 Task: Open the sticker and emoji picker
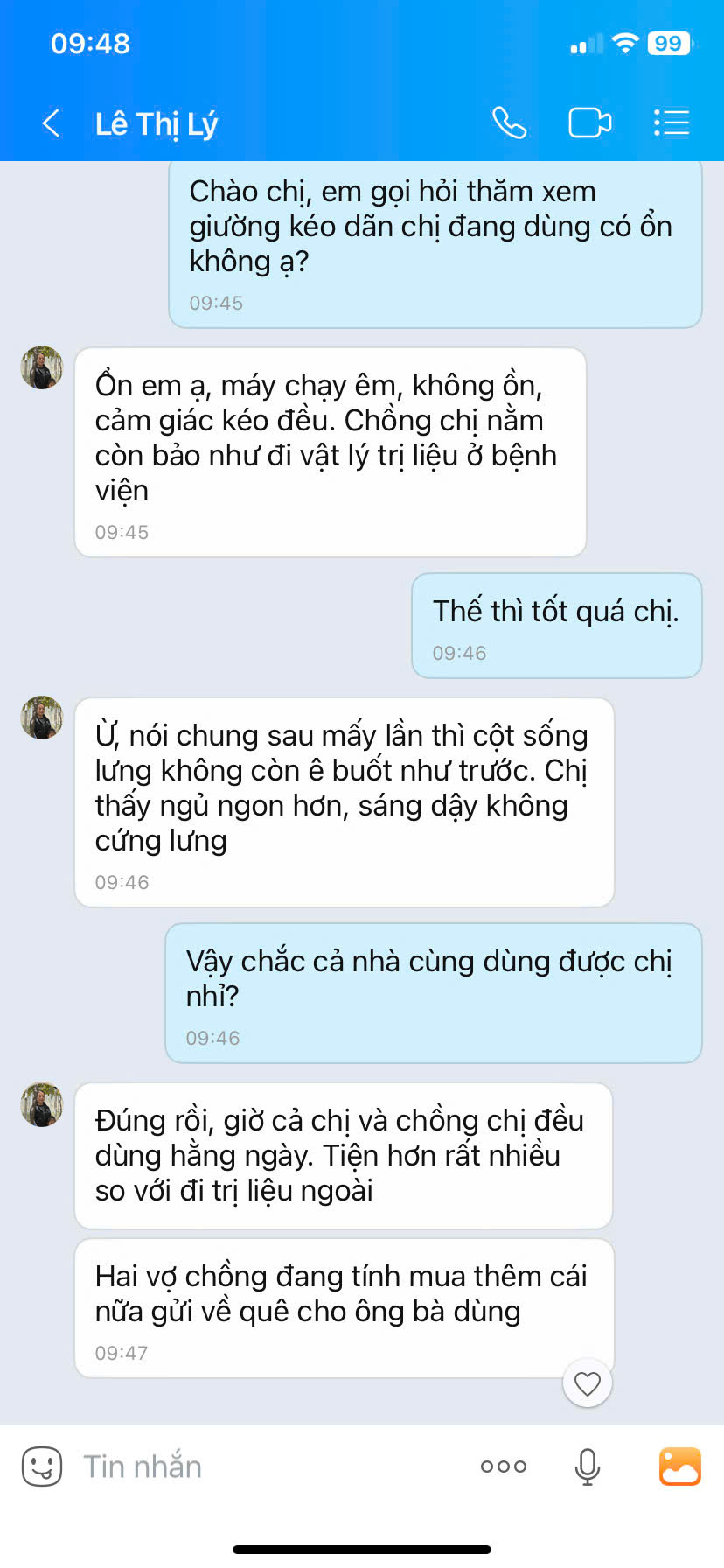(41, 1466)
